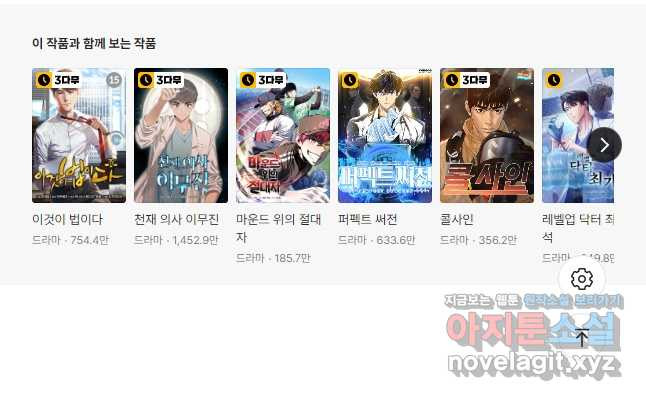Screen dimensions: 646x401
Task: Jump back to top of page
Action: coord(582,337)
